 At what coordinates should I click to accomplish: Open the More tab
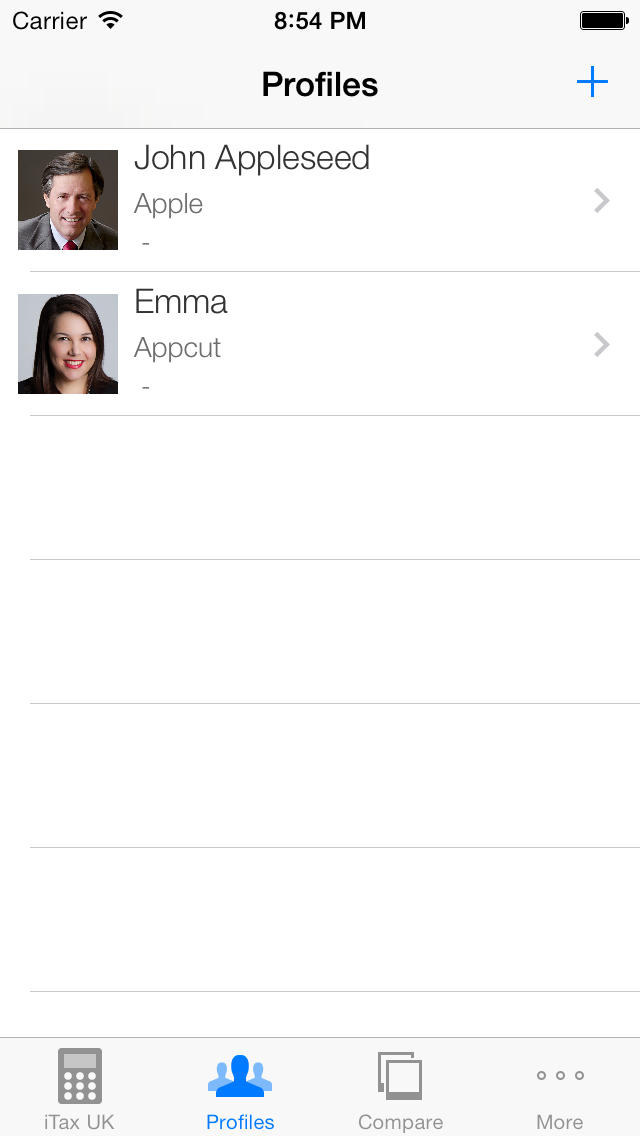tap(560, 1089)
